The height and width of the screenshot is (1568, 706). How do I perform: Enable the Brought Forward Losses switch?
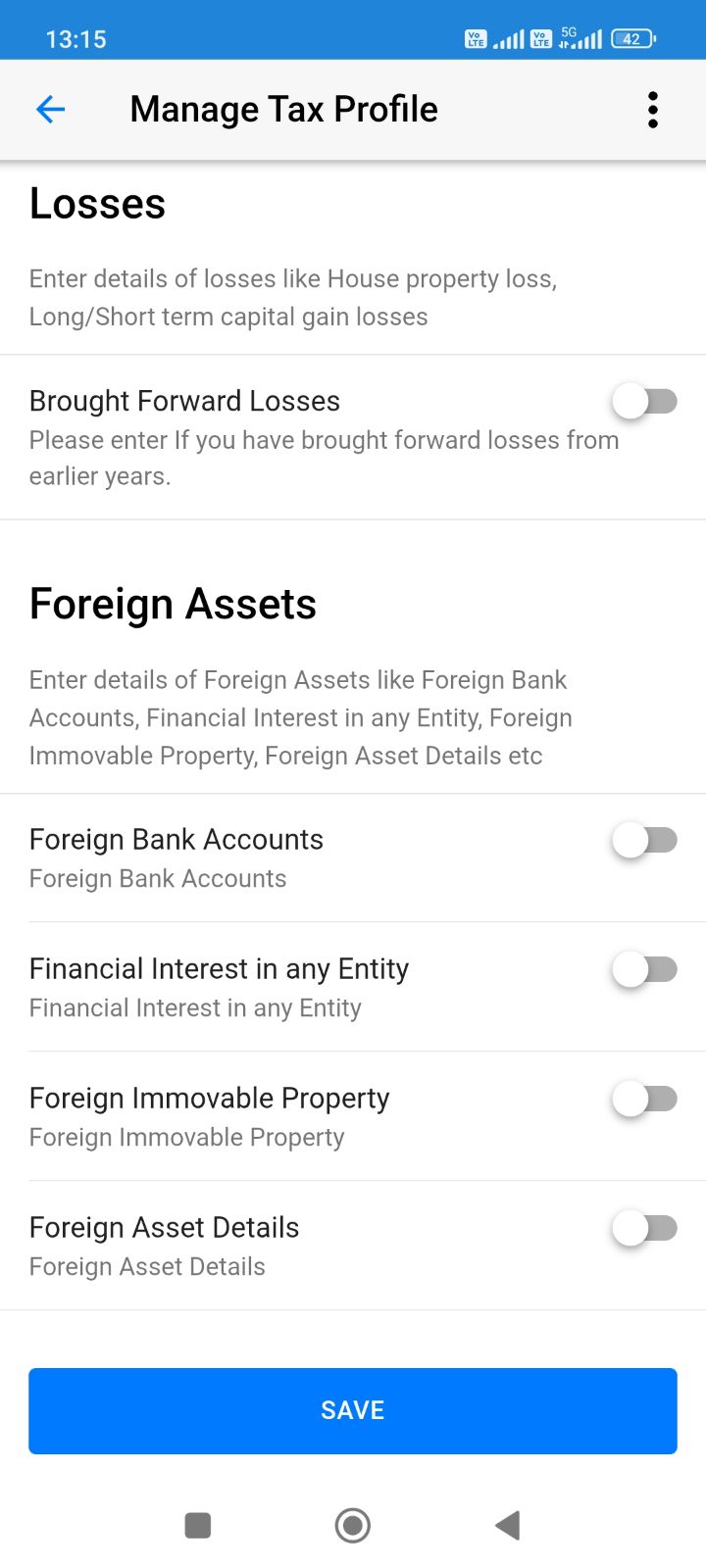(644, 401)
